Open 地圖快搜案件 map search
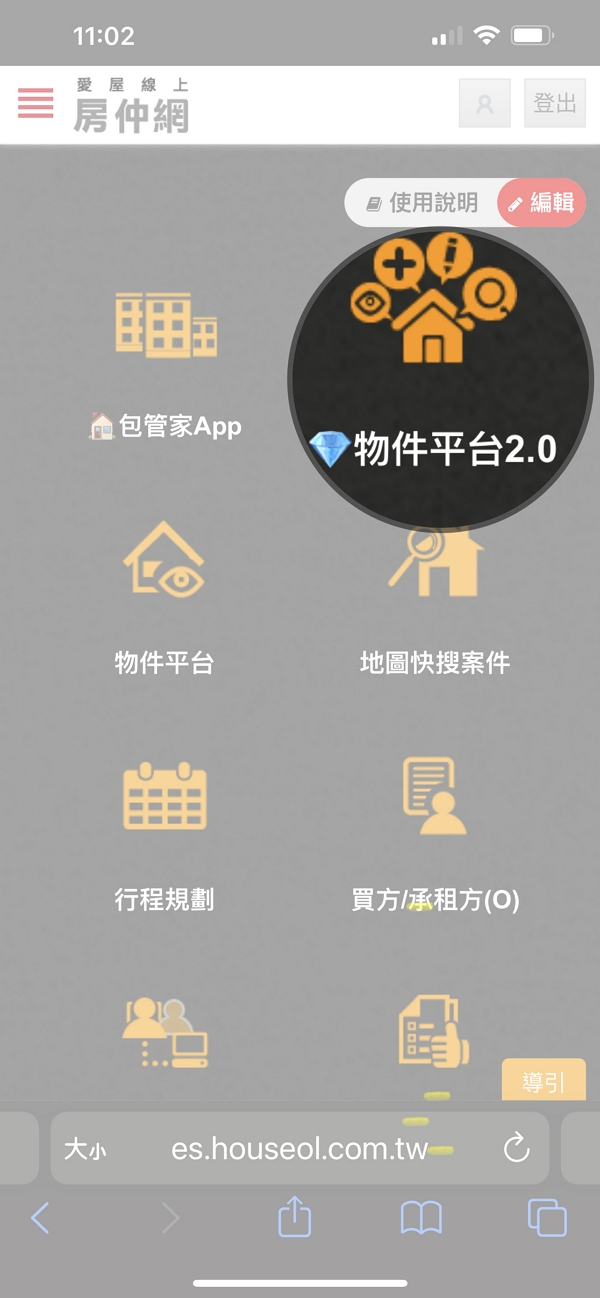 point(435,600)
